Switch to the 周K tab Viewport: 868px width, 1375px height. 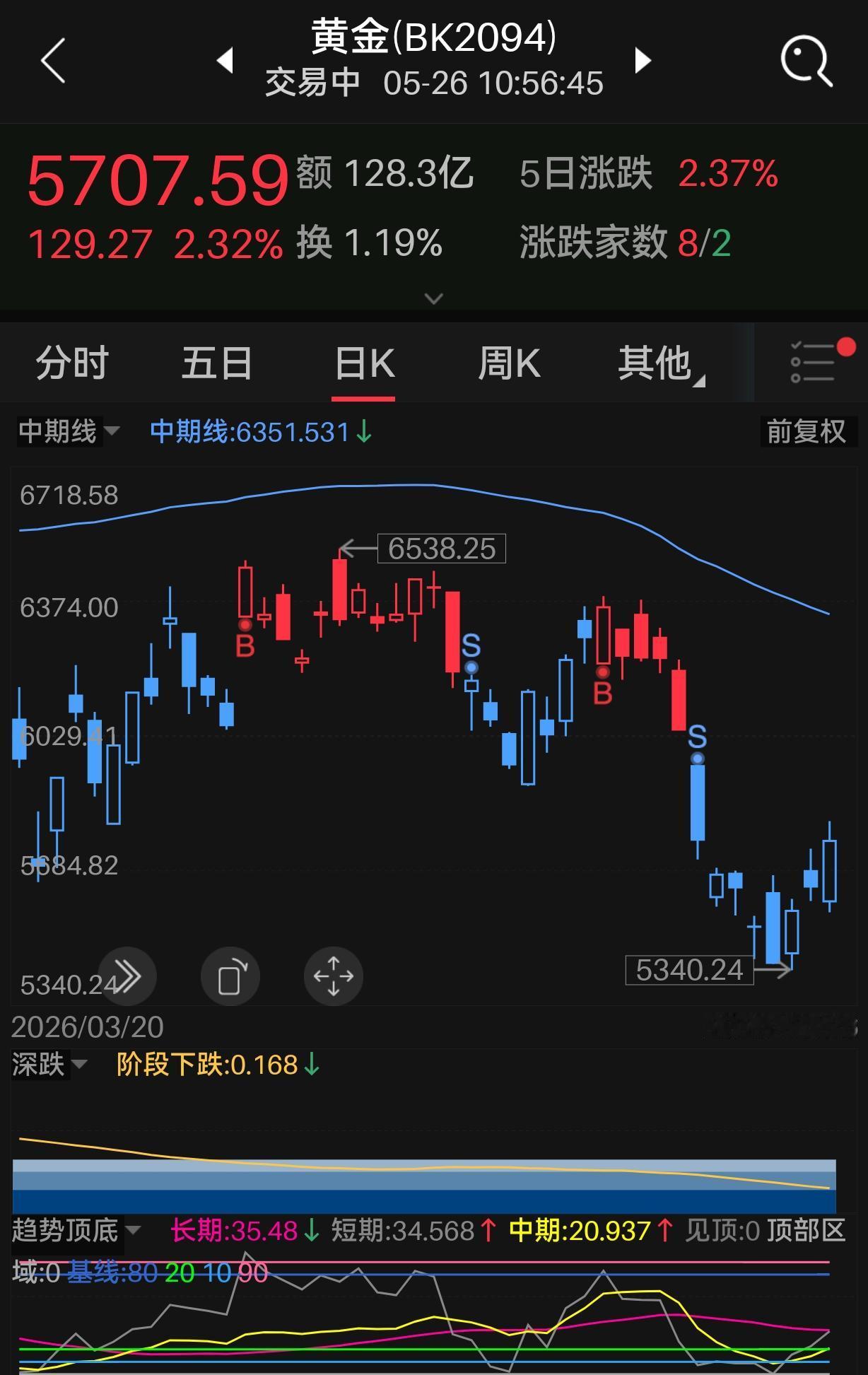tap(509, 363)
